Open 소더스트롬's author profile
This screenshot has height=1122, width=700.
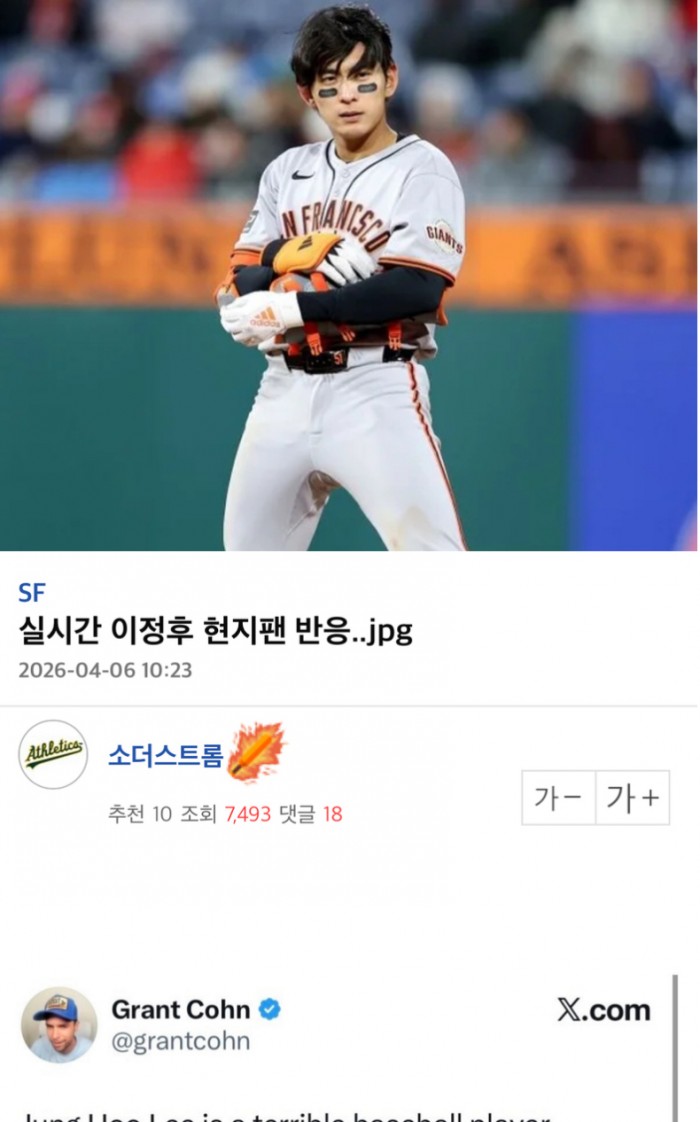coord(165,756)
